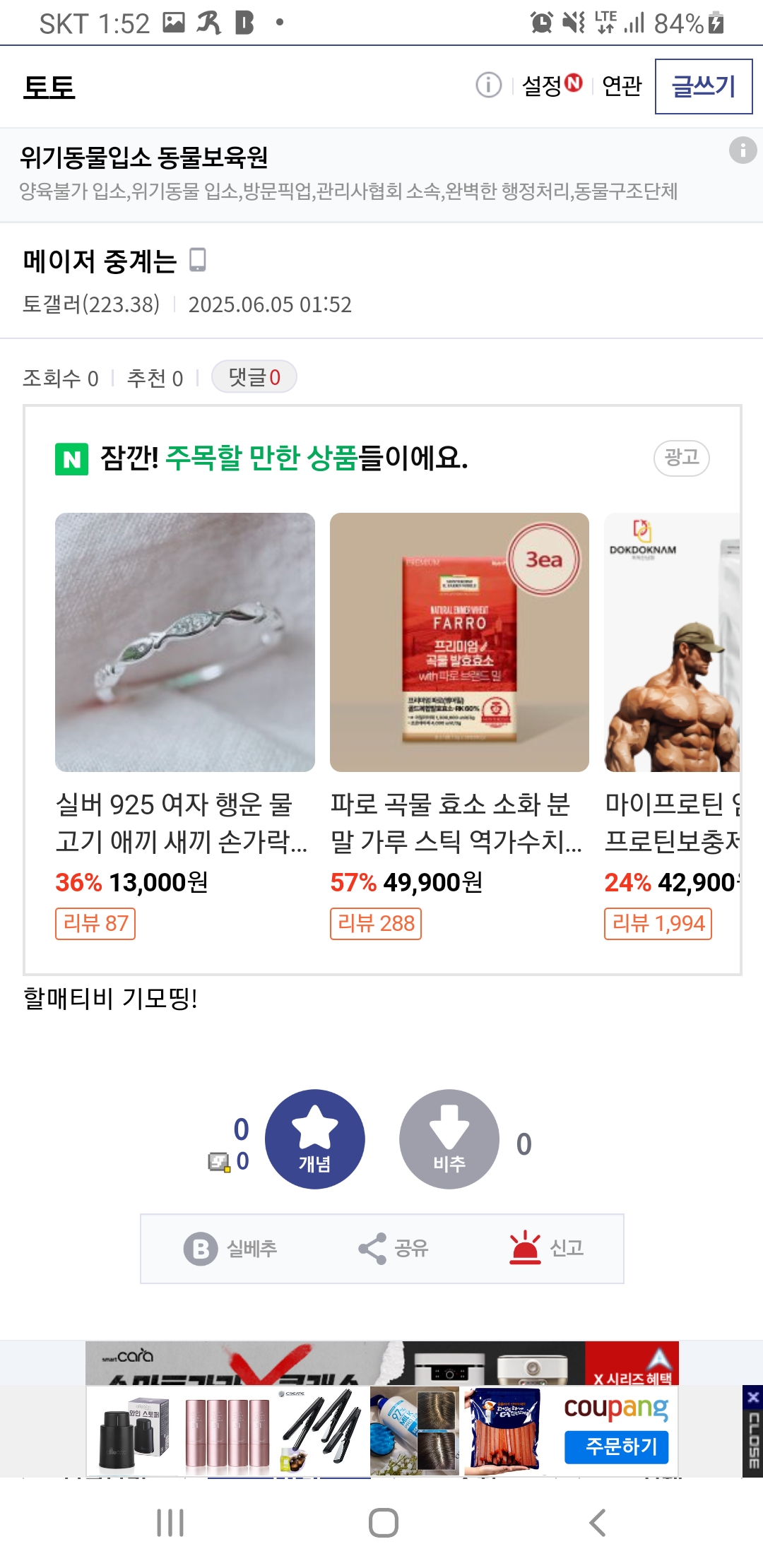Screen dimensions: 763x1568
Task: Tap 글쓰기 to write a post
Action: point(703,86)
